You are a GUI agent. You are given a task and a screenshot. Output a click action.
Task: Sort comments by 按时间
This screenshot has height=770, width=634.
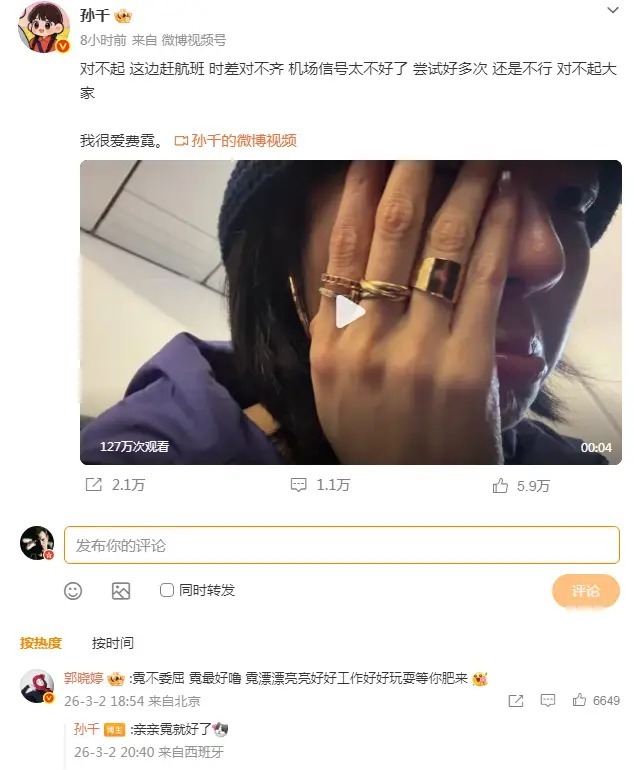[x=112, y=643]
